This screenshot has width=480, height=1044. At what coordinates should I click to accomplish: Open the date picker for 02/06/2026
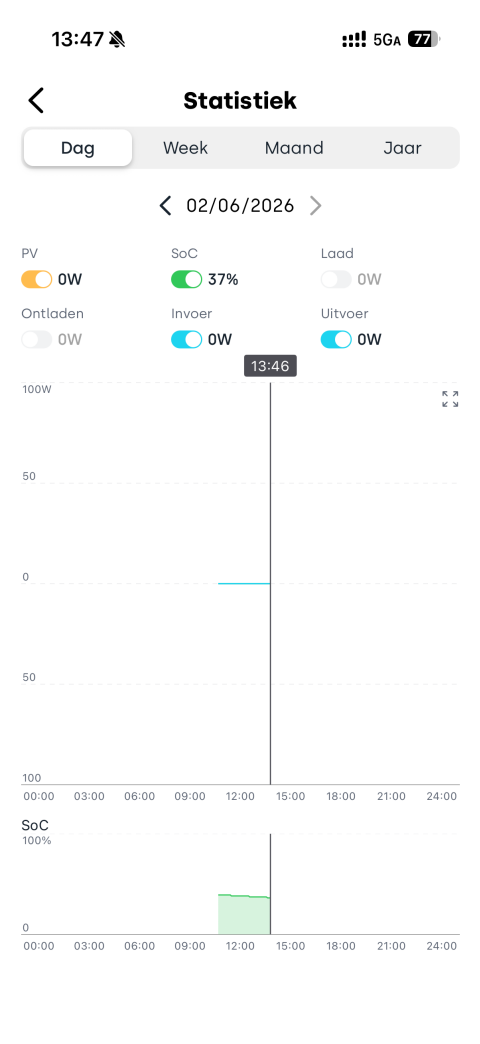point(240,206)
